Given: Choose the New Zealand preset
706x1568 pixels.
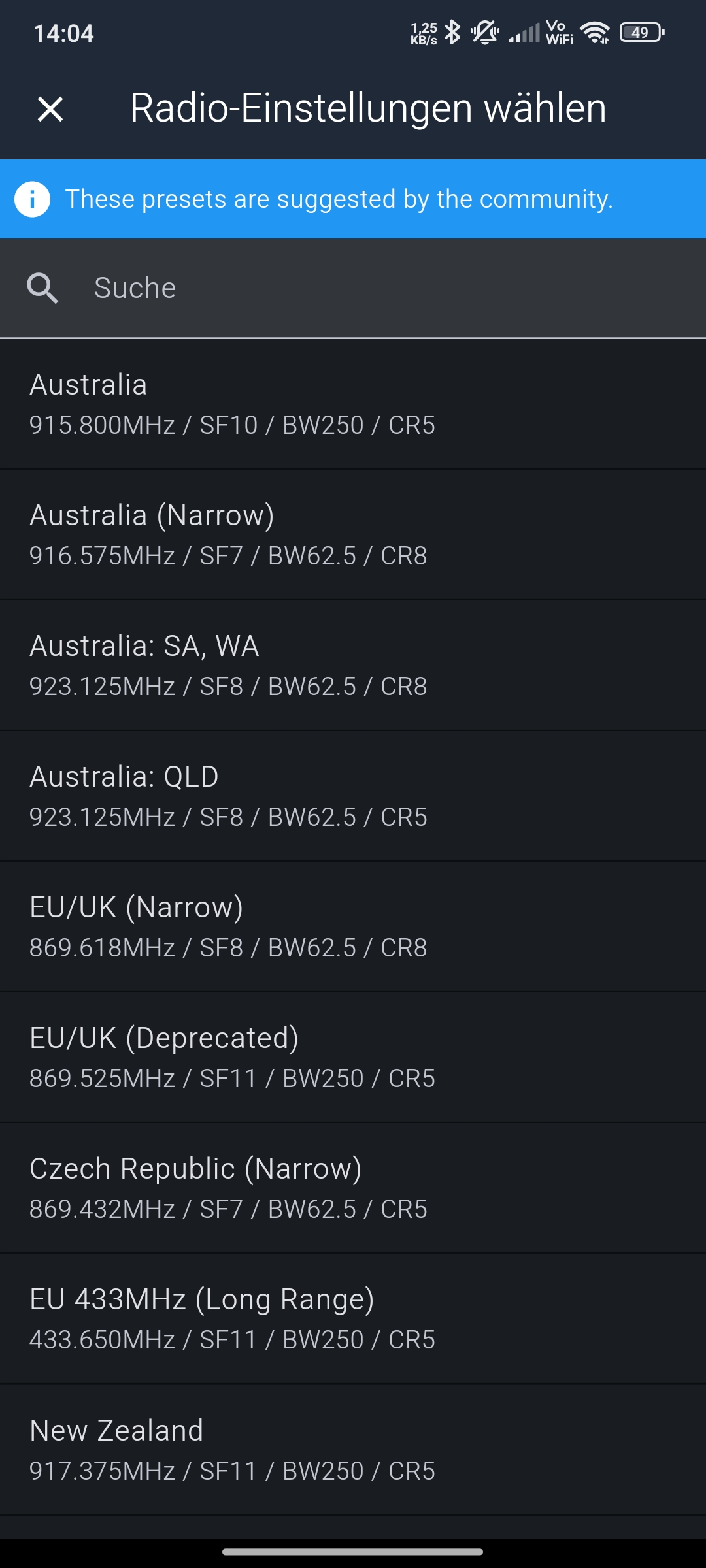Looking at the screenshot, I should [353, 1449].
